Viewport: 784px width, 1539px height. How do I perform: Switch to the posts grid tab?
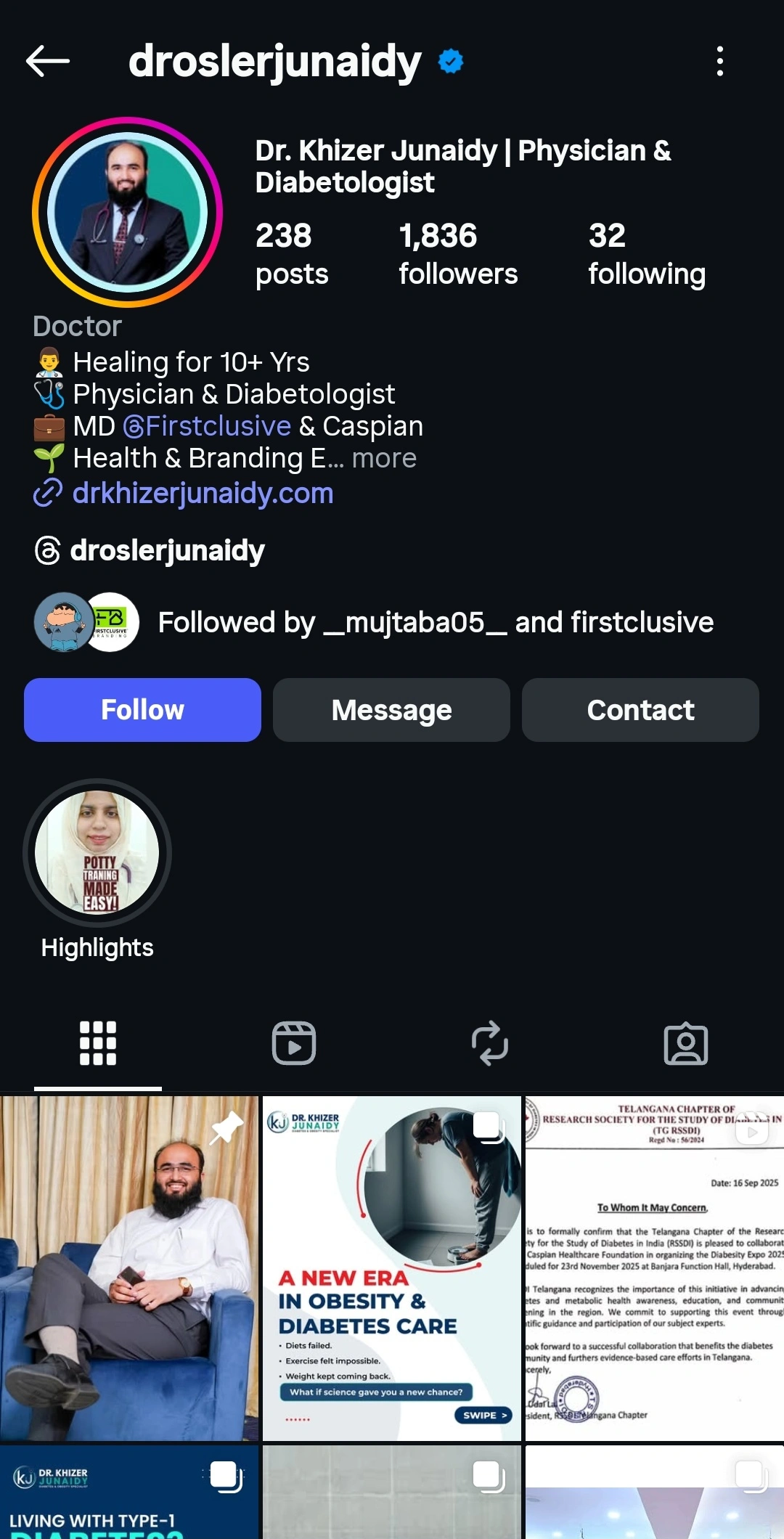(x=98, y=1043)
